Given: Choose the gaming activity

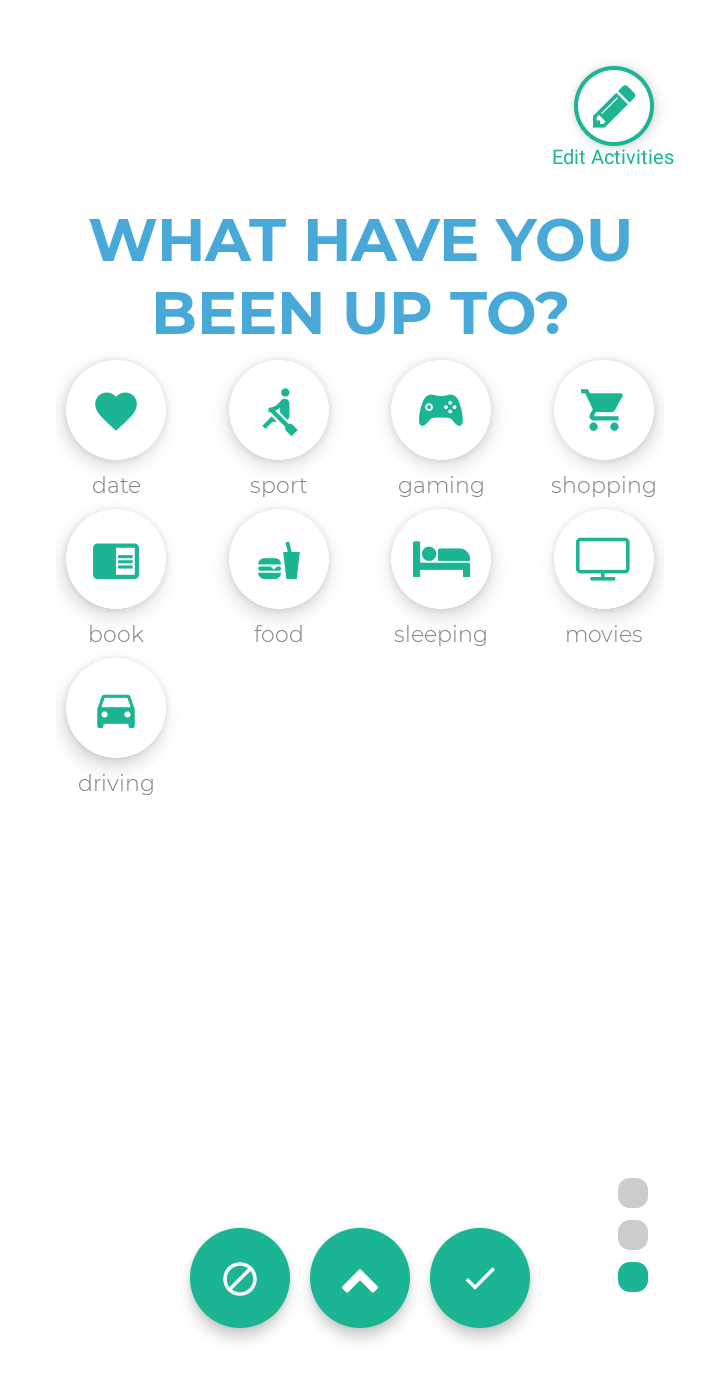Looking at the screenshot, I should tap(441, 410).
